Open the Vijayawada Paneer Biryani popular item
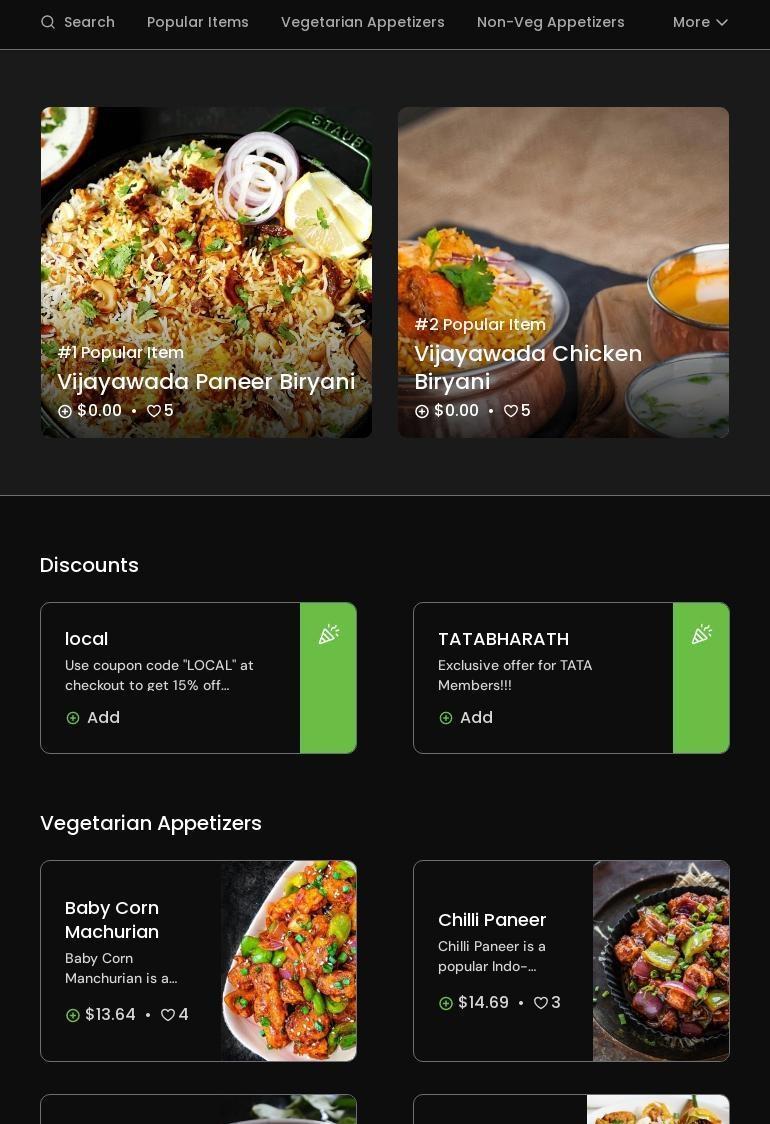 tap(206, 272)
